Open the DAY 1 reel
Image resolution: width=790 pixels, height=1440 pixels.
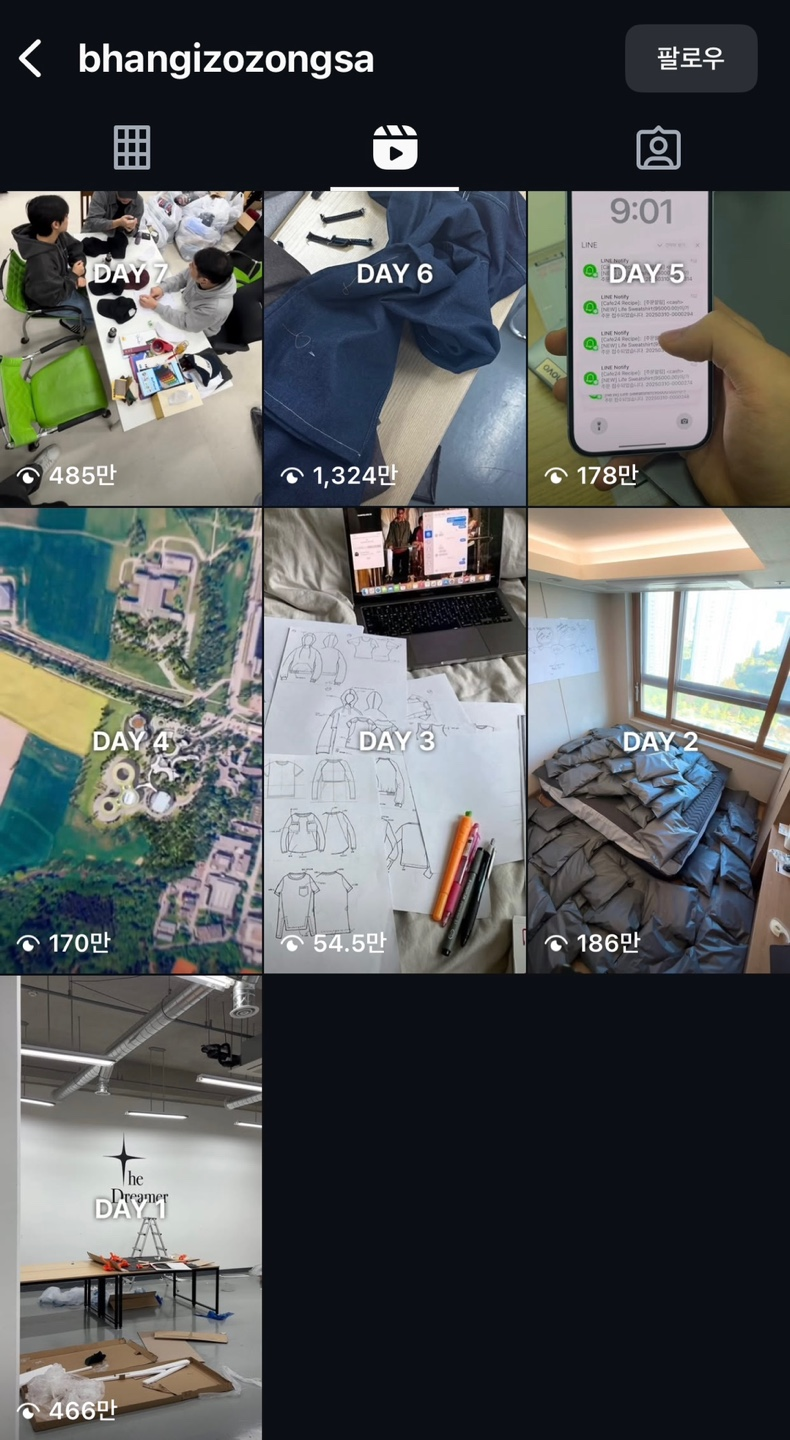[131, 1208]
